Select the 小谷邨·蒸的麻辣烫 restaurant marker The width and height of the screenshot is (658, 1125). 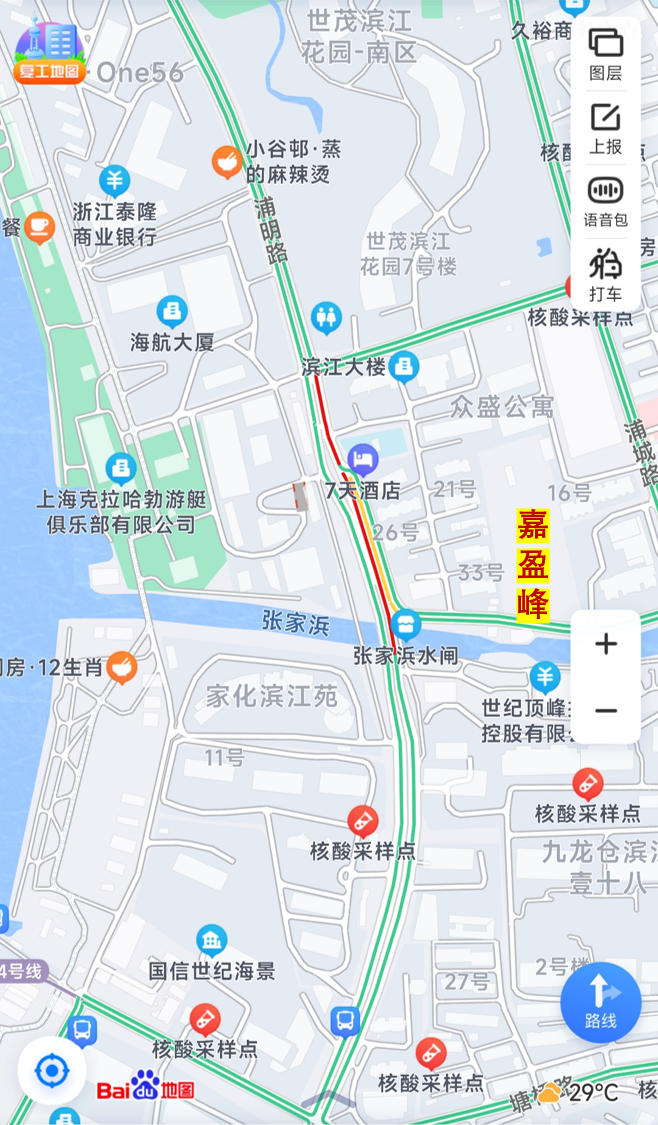[x=228, y=161]
